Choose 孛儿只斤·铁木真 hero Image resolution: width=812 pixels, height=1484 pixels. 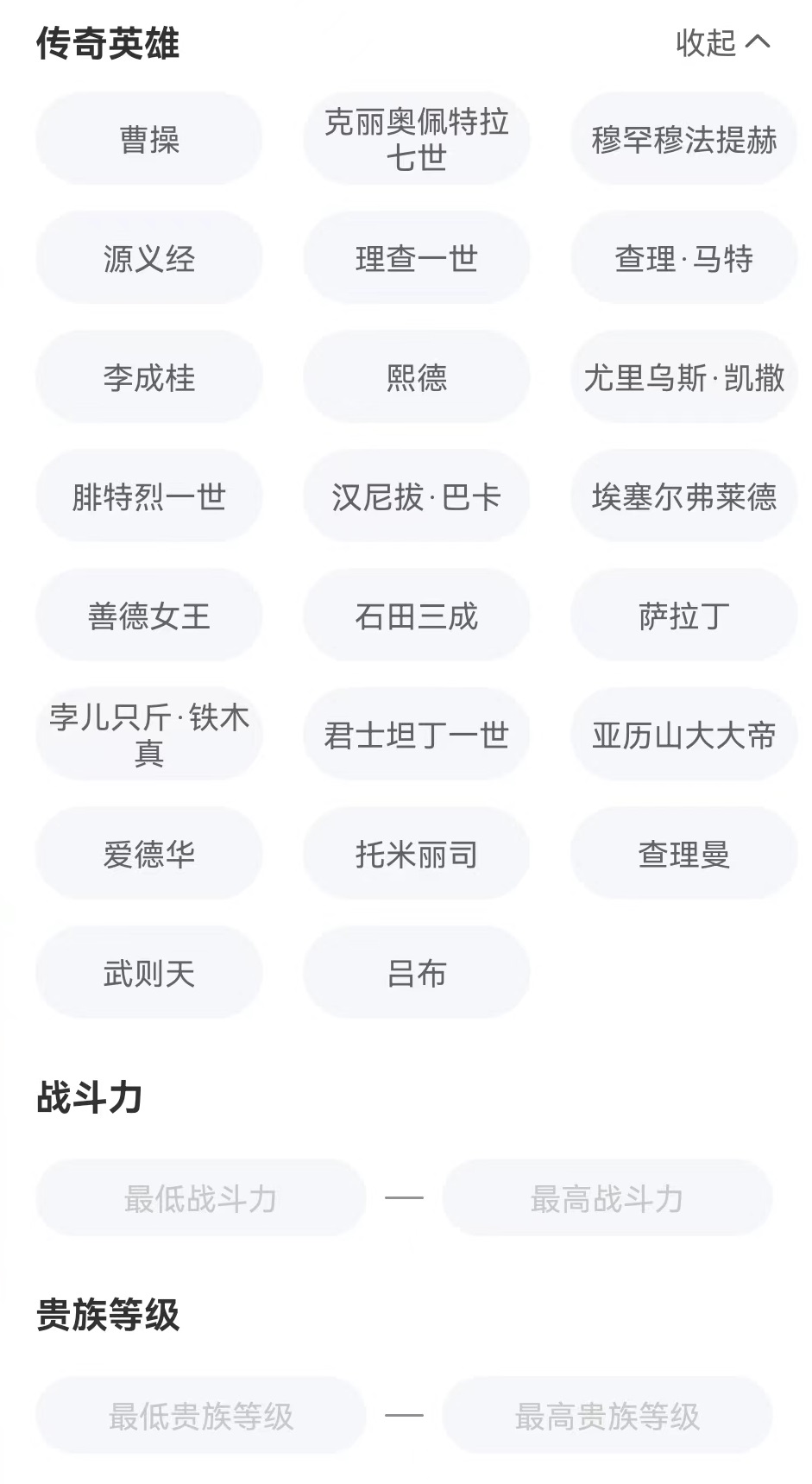[149, 735]
